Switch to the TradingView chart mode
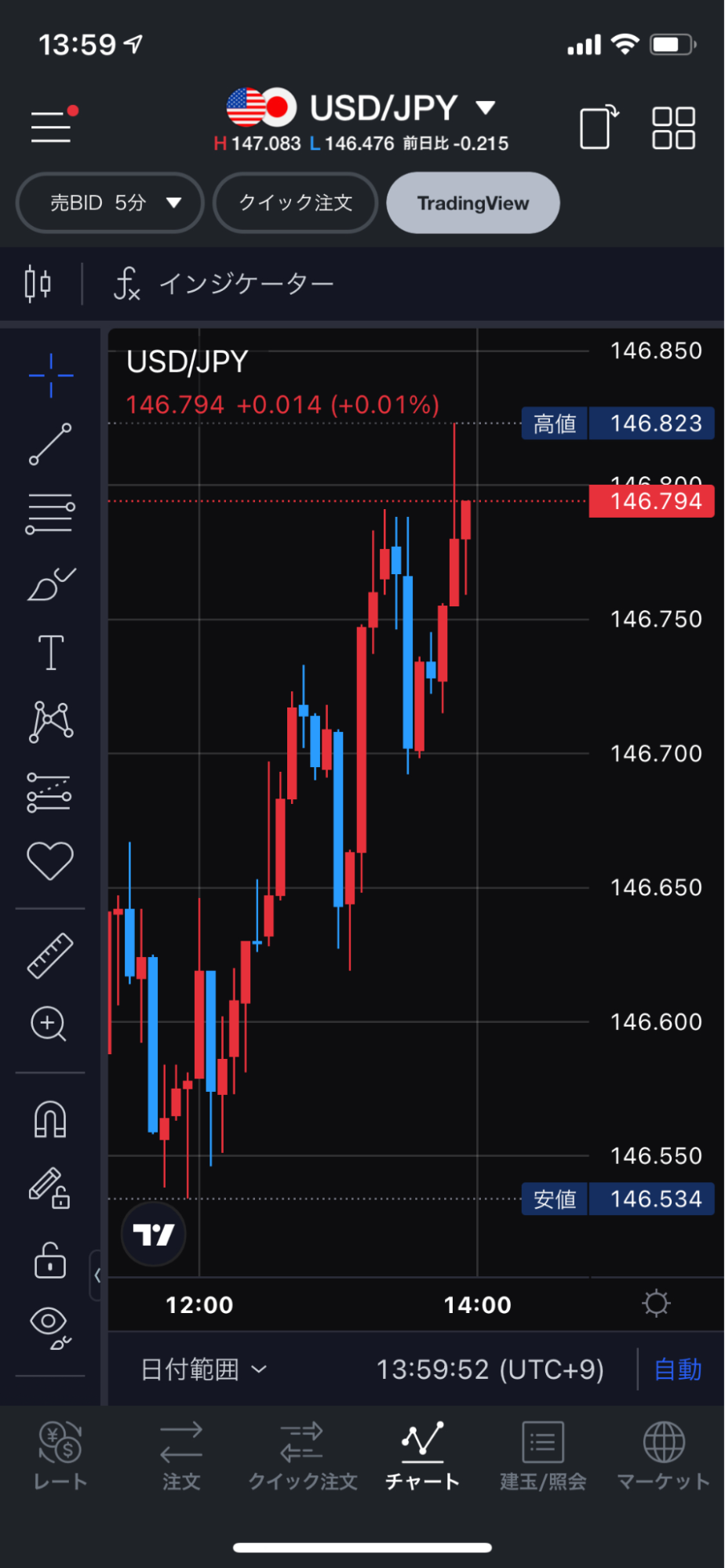 pyautogui.click(x=472, y=203)
